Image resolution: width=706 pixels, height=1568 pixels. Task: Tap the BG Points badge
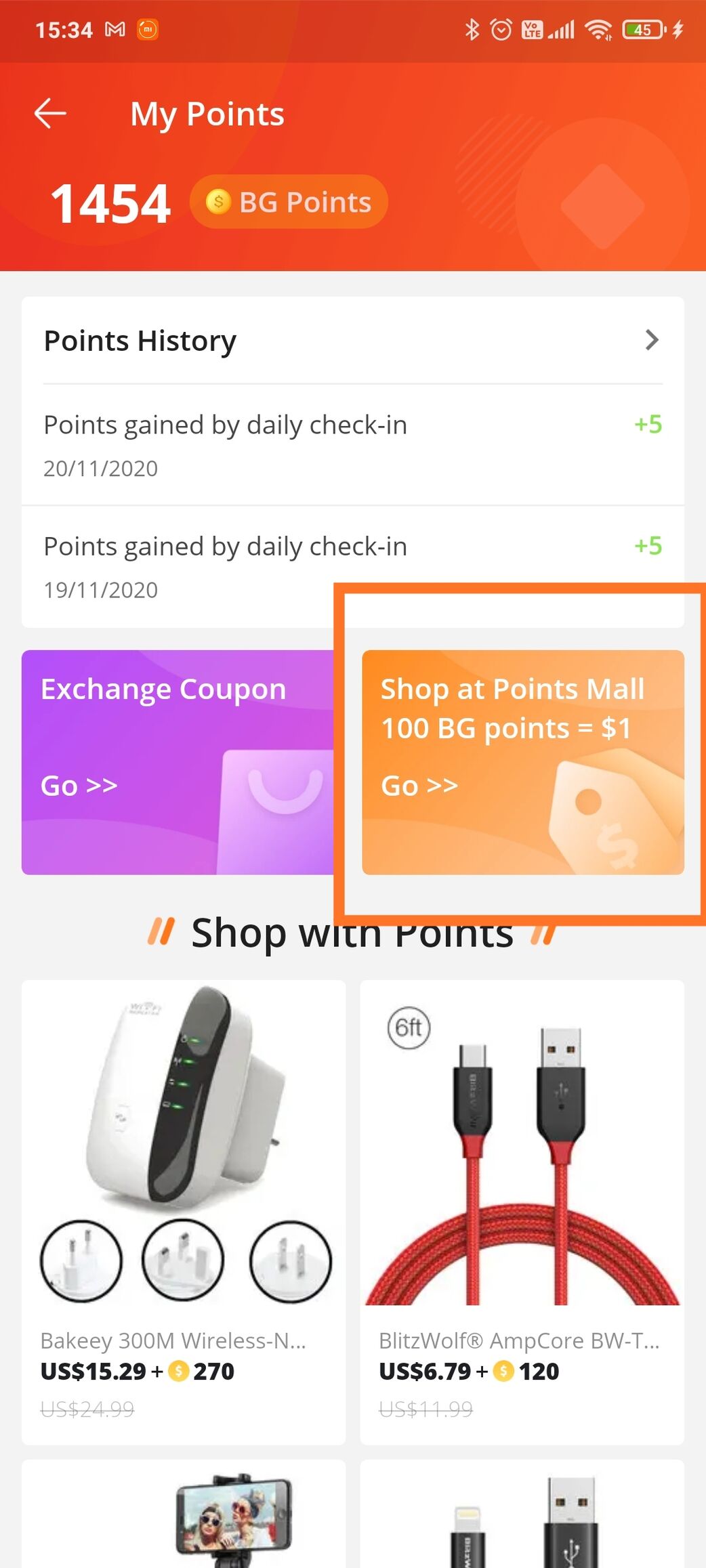[289, 202]
